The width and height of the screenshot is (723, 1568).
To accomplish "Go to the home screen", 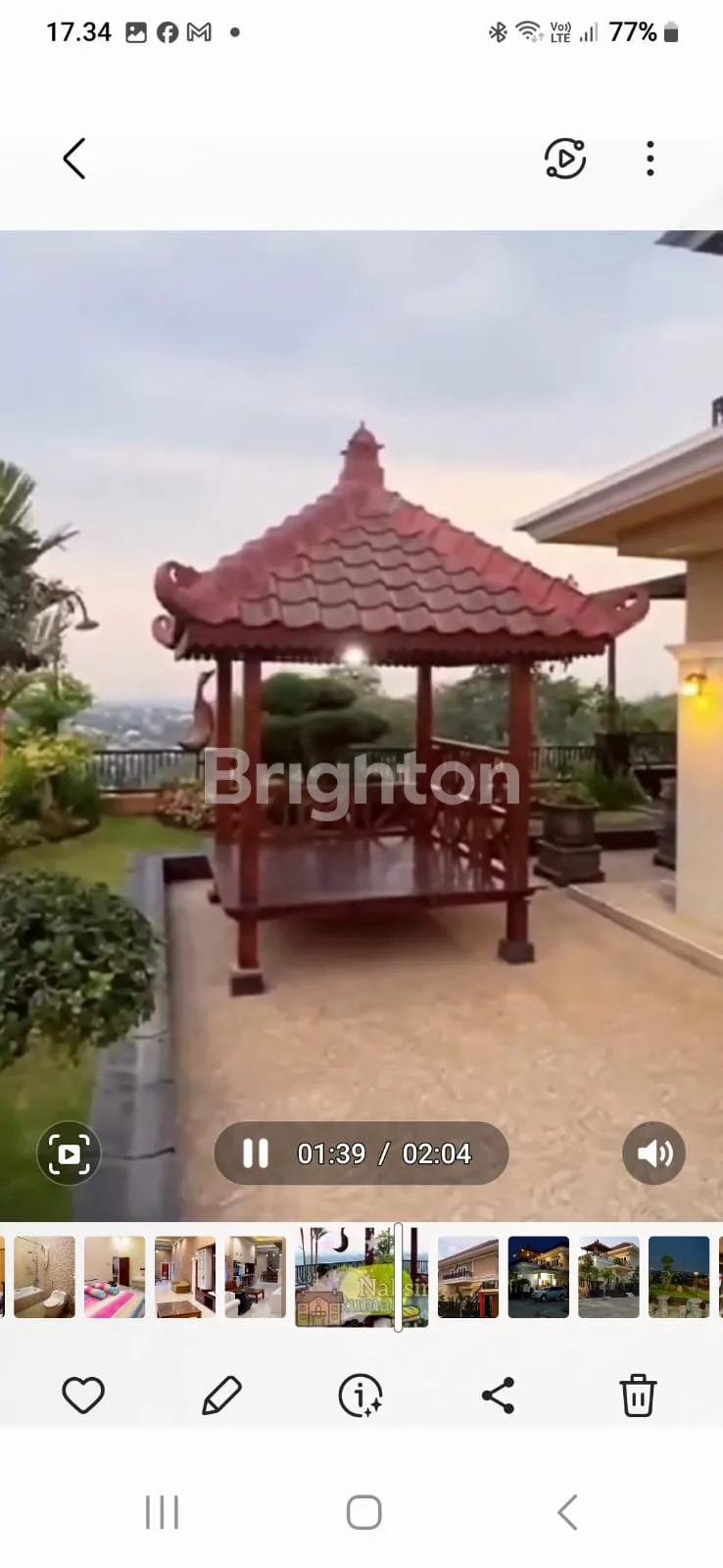I will tap(363, 1512).
